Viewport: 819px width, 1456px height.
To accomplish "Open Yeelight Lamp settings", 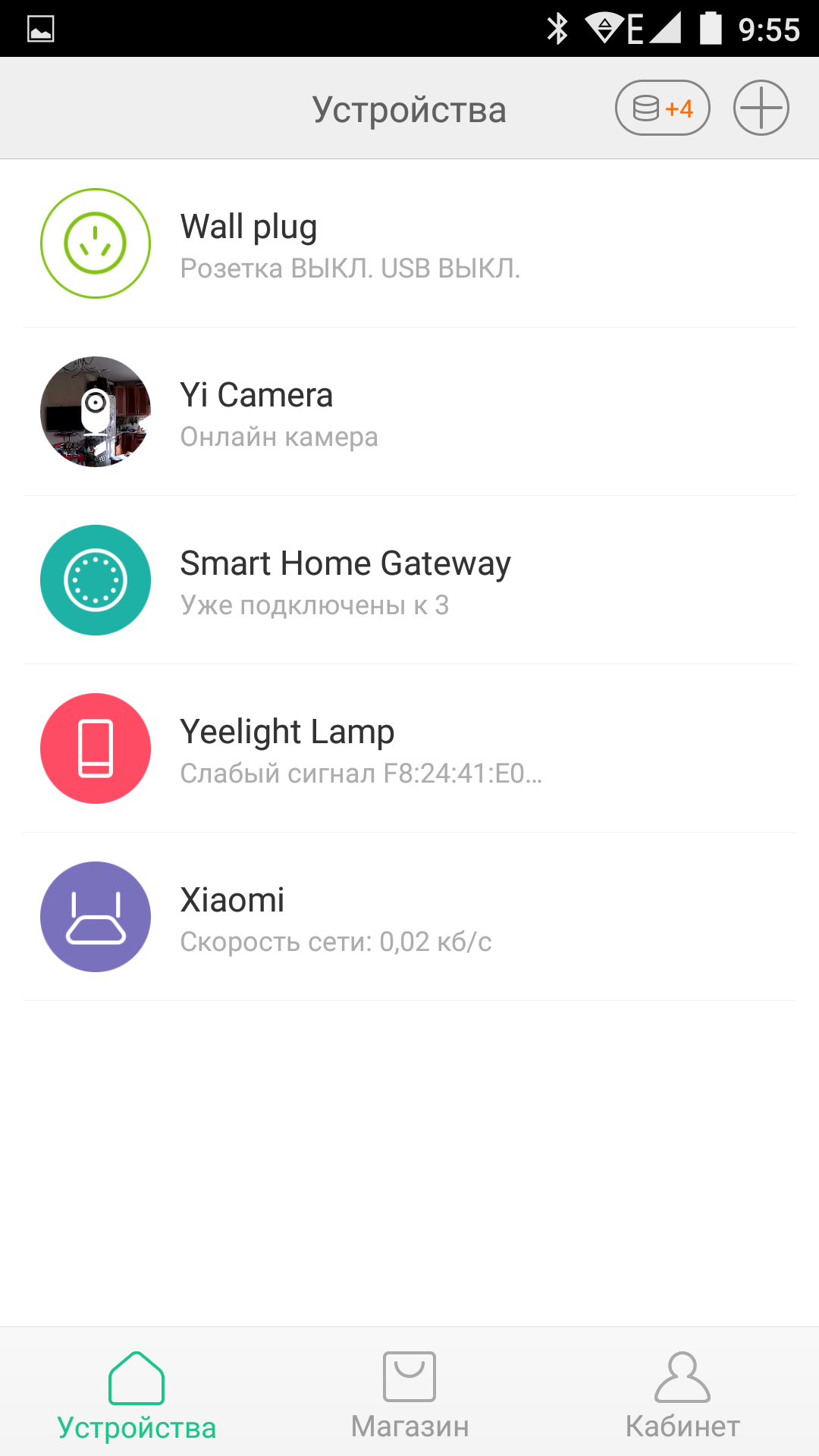I will pyautogui.click(x=409, y=749).
